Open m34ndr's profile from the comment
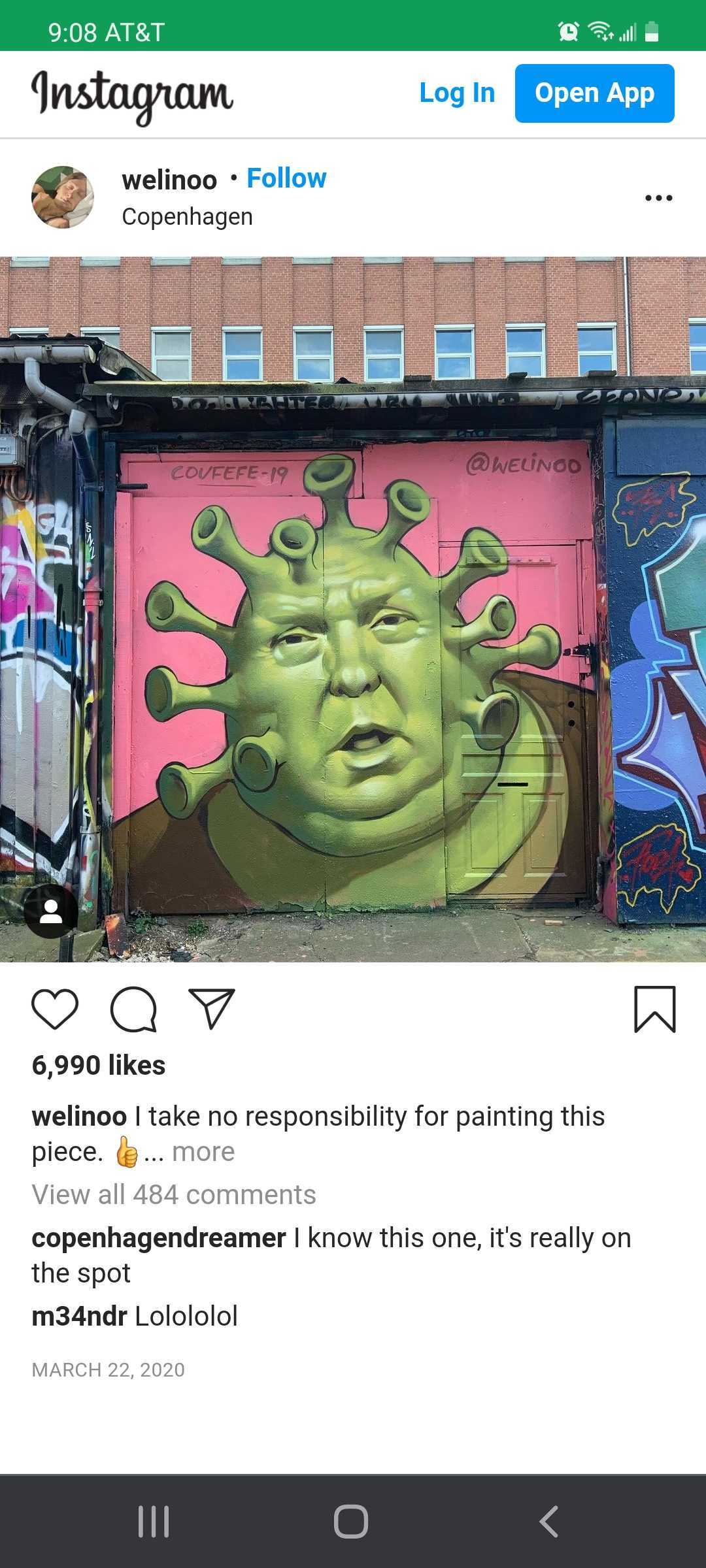Viewport: 706px width, 1568px height. [x=79, y=1316]
